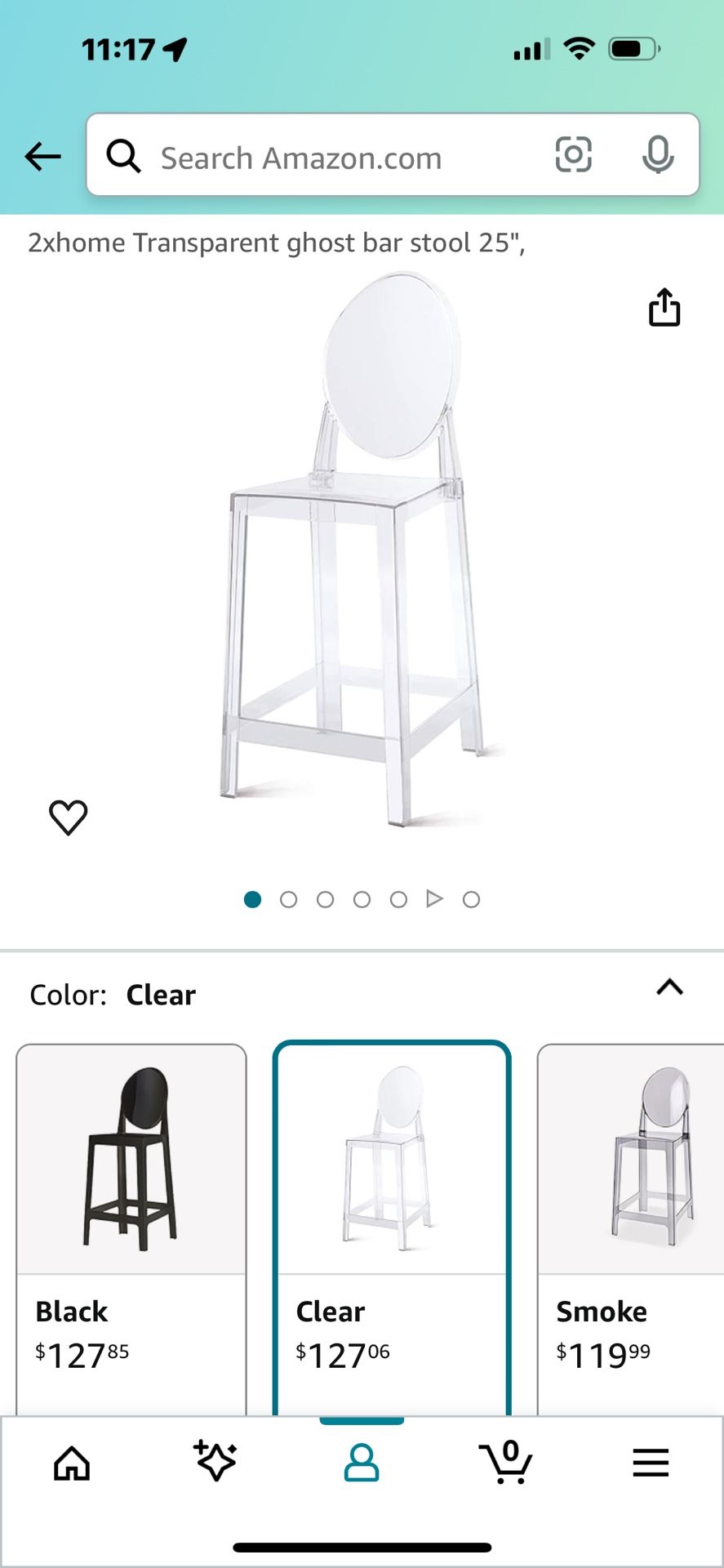This screenshot has height=1568, width=724.
Task: Open the shopping cart
Action: click(x=506, y=1463)
